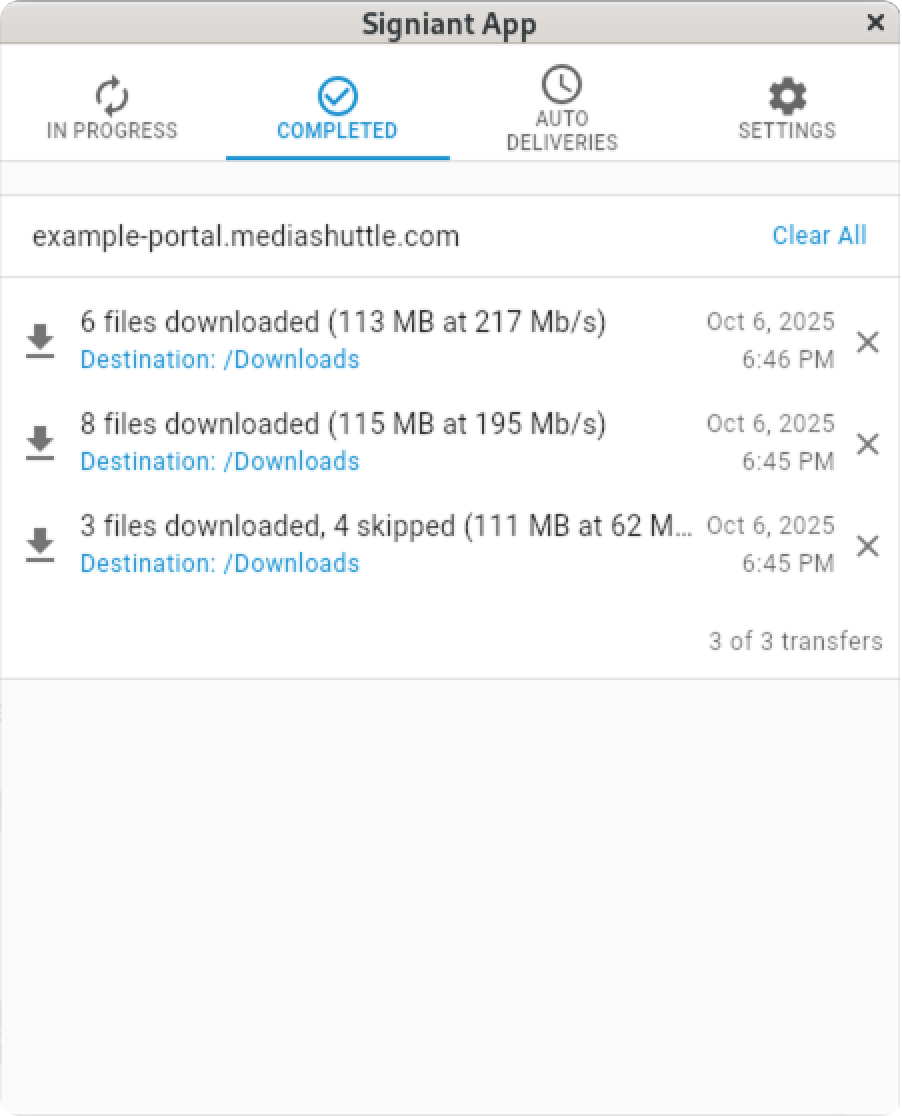Select the Completed tab label
The height and width of the screenshot is (1116, 902).
tap(337, 129)
